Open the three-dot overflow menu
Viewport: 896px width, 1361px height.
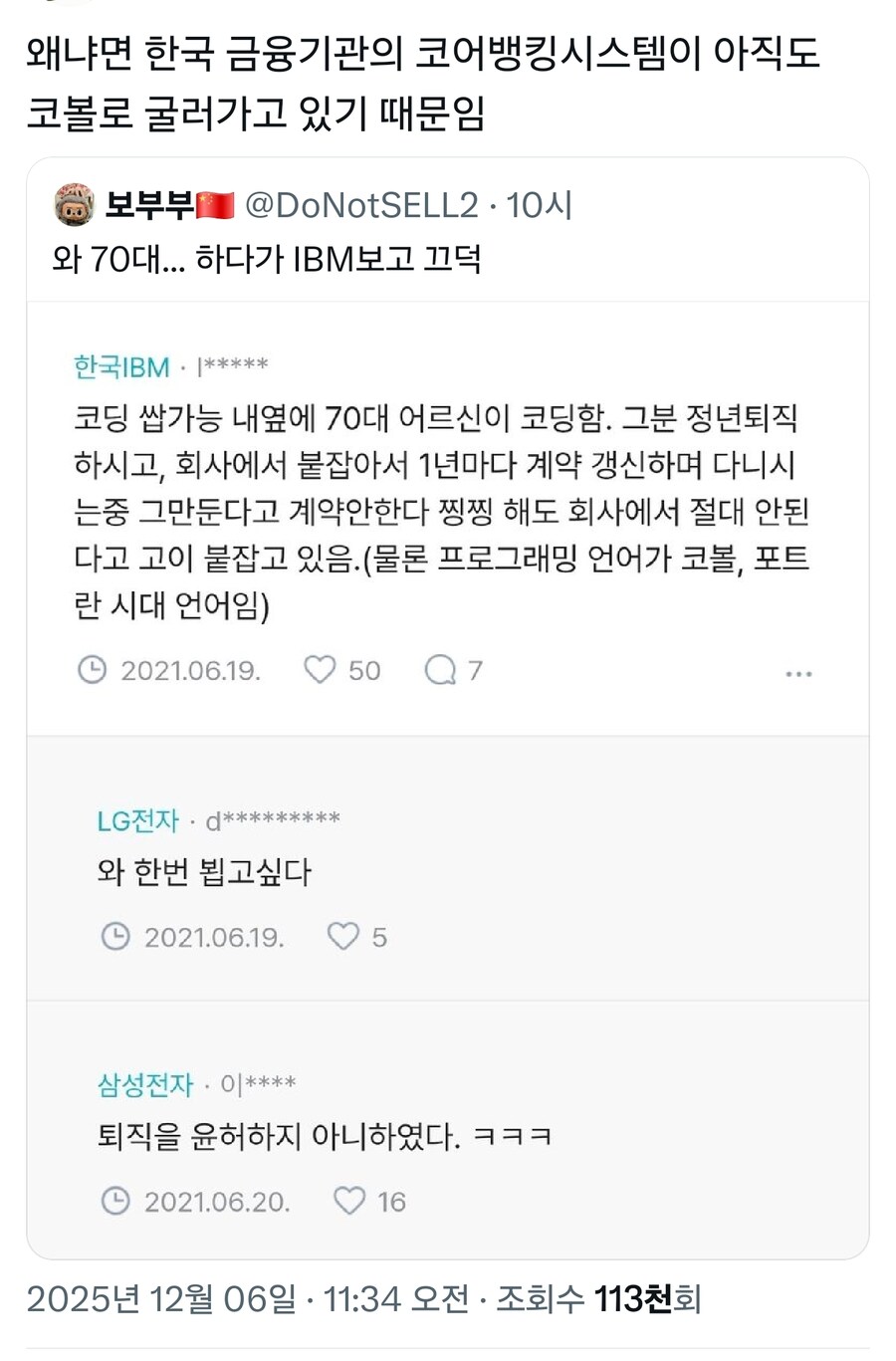pyautogui.click(x=798, y=672)
